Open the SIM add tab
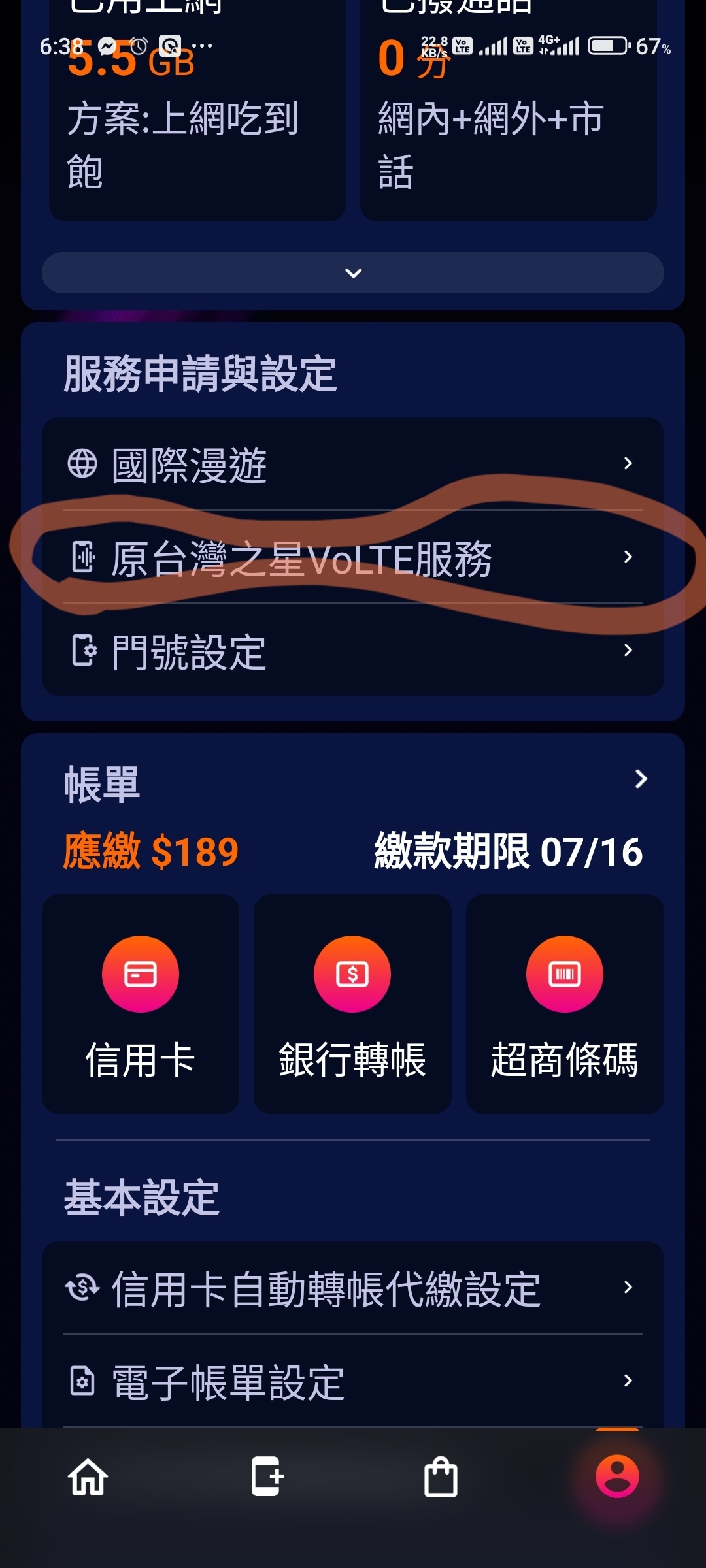The height and width of the screenshot is (1568, 706). click(x=267, y=1477)
